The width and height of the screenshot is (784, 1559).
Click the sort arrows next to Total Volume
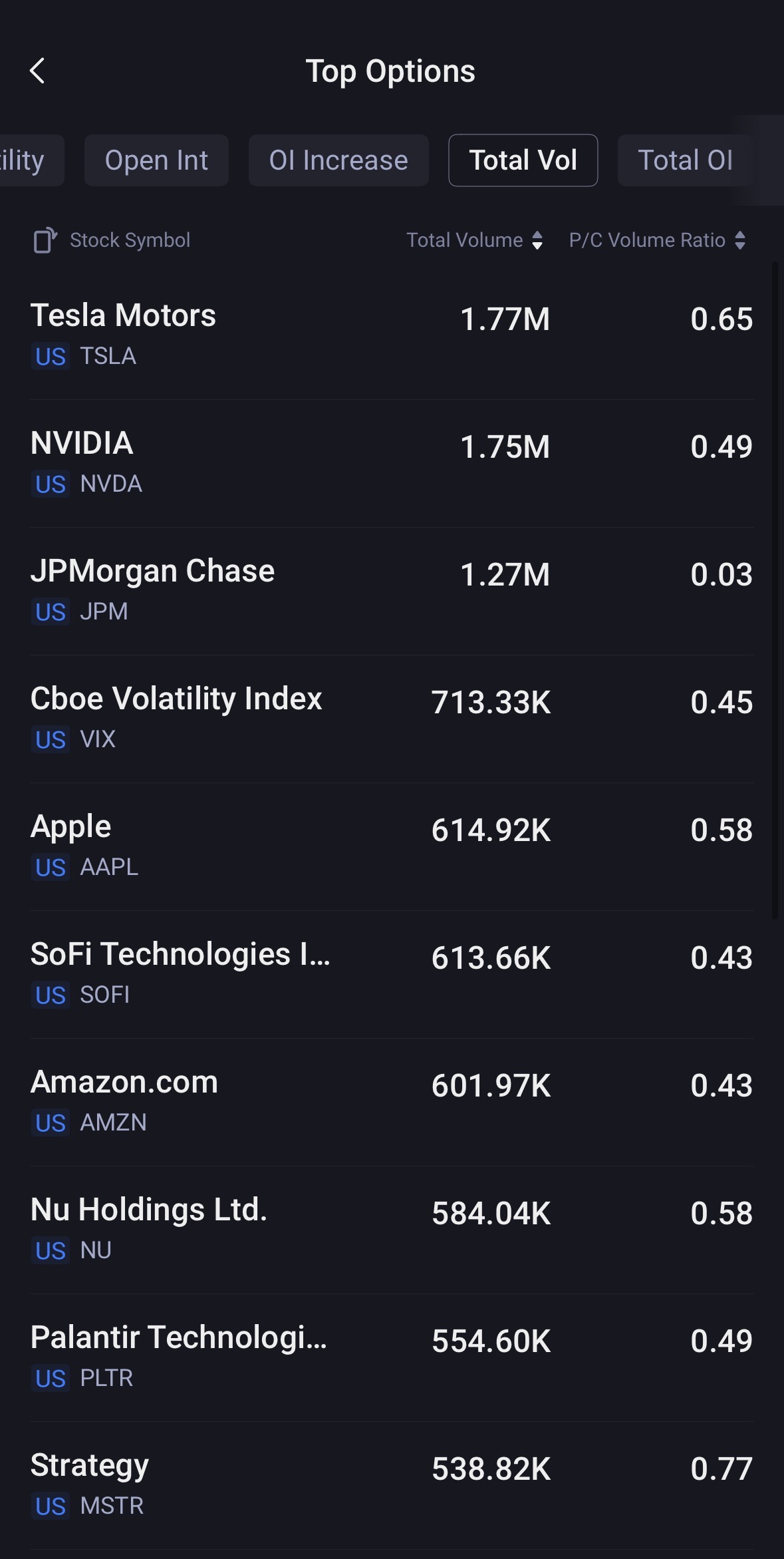click(x=537, y=241)
